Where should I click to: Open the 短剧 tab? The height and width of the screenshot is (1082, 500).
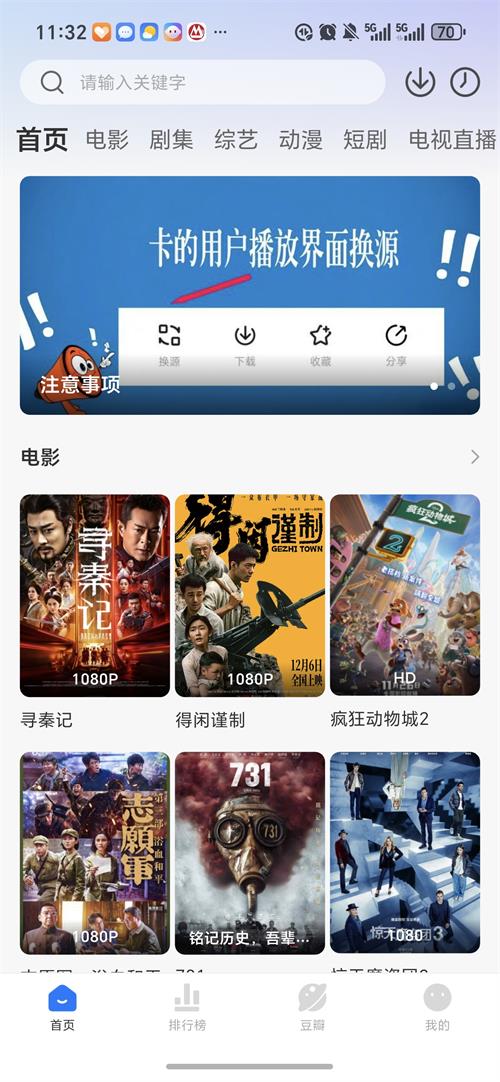(x=365, y=139)
